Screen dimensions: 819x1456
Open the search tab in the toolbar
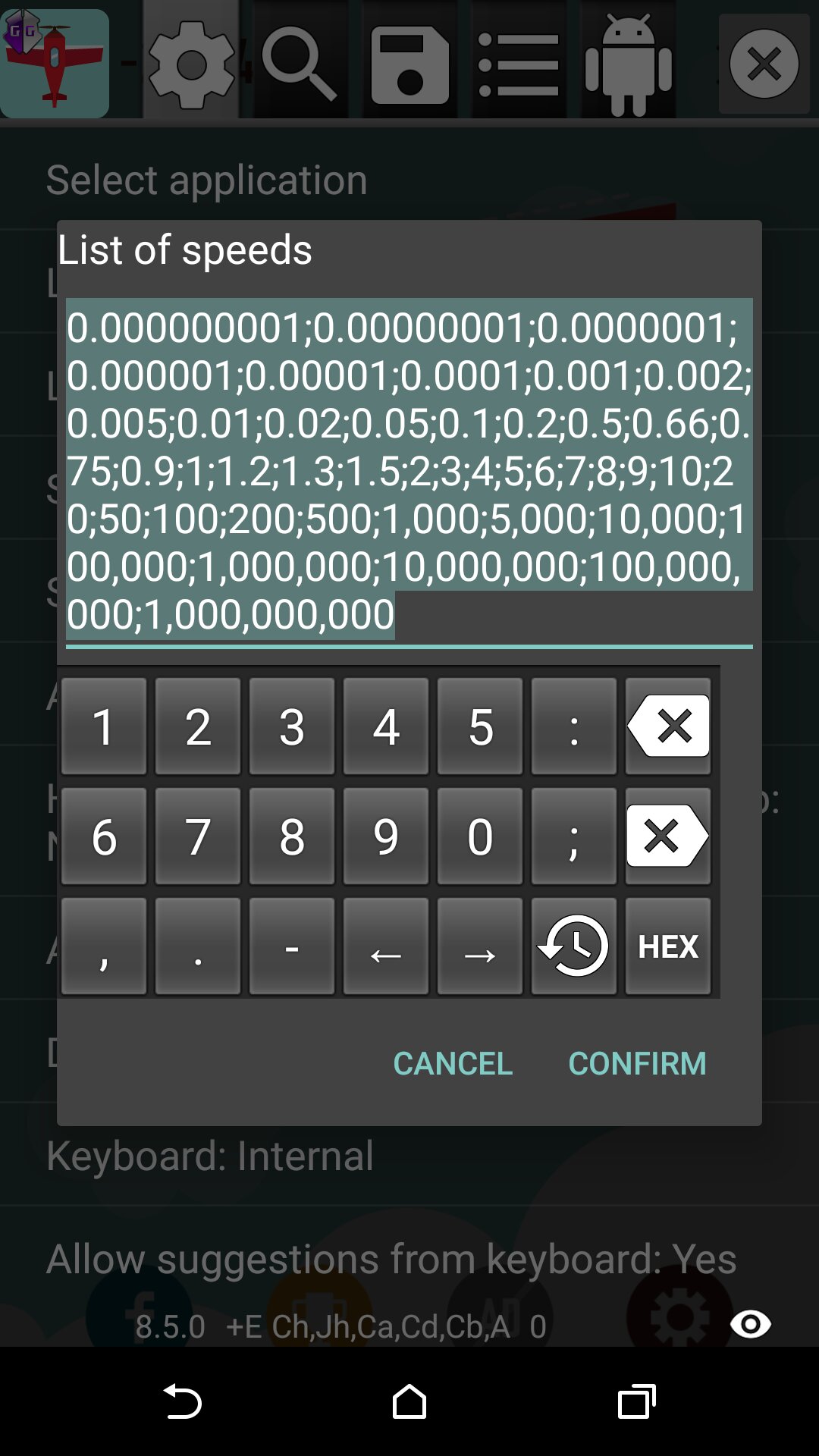tap(299, 64)
